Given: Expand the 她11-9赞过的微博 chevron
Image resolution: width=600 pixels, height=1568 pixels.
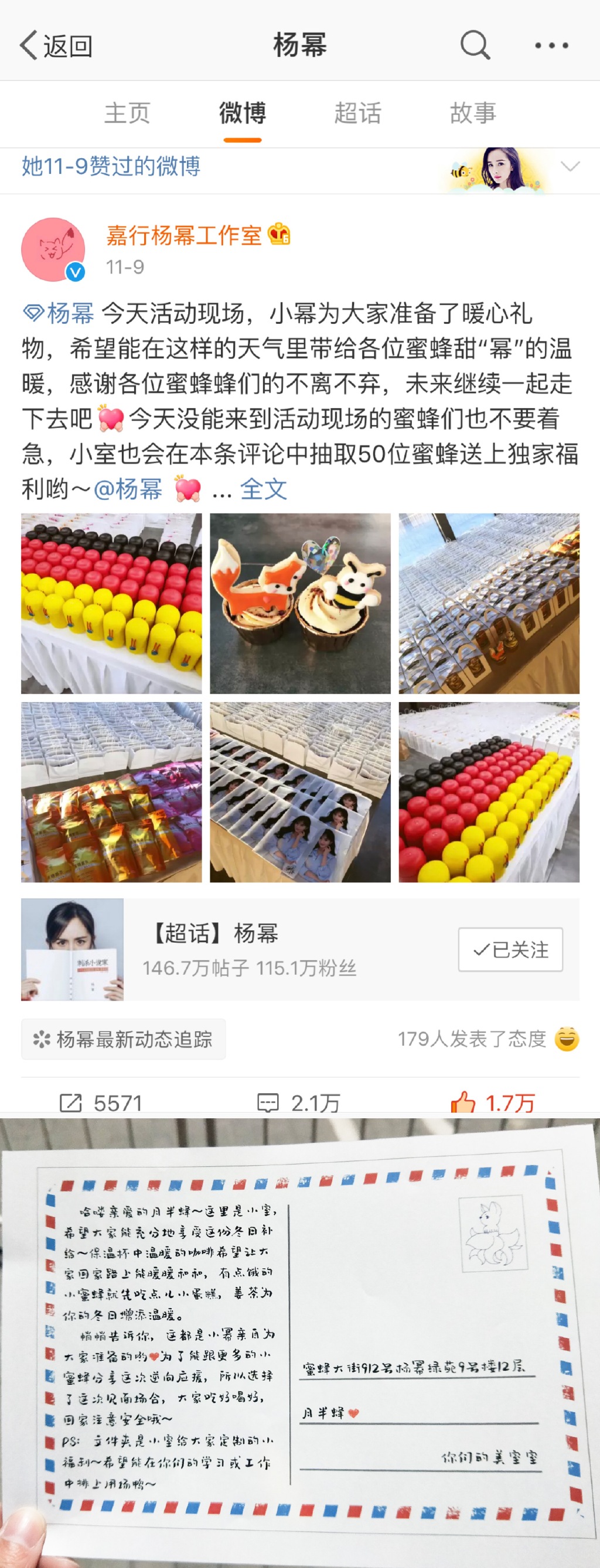Looking at the screenshot, I should pos(570,166).
